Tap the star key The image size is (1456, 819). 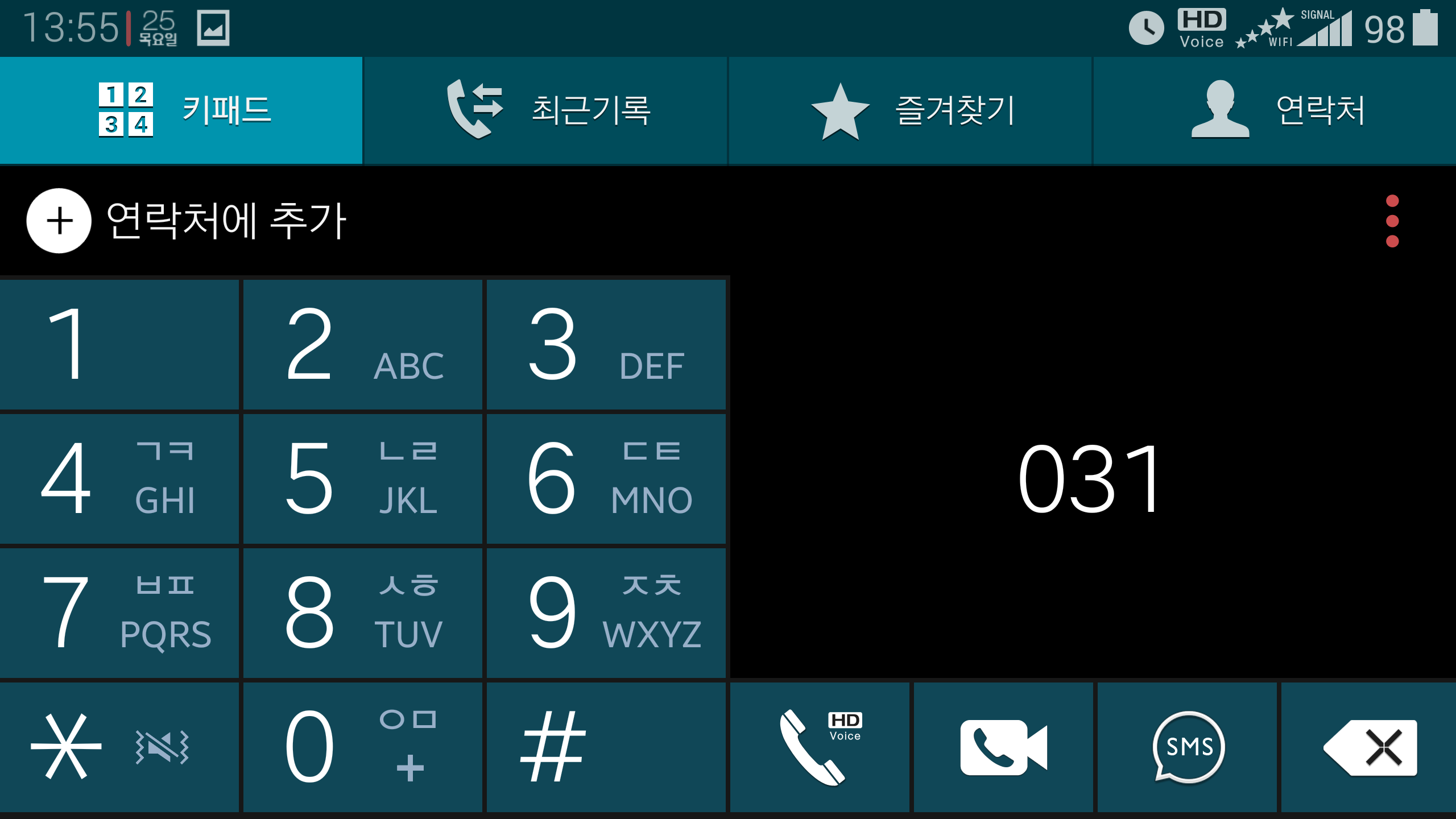(119, 747)
